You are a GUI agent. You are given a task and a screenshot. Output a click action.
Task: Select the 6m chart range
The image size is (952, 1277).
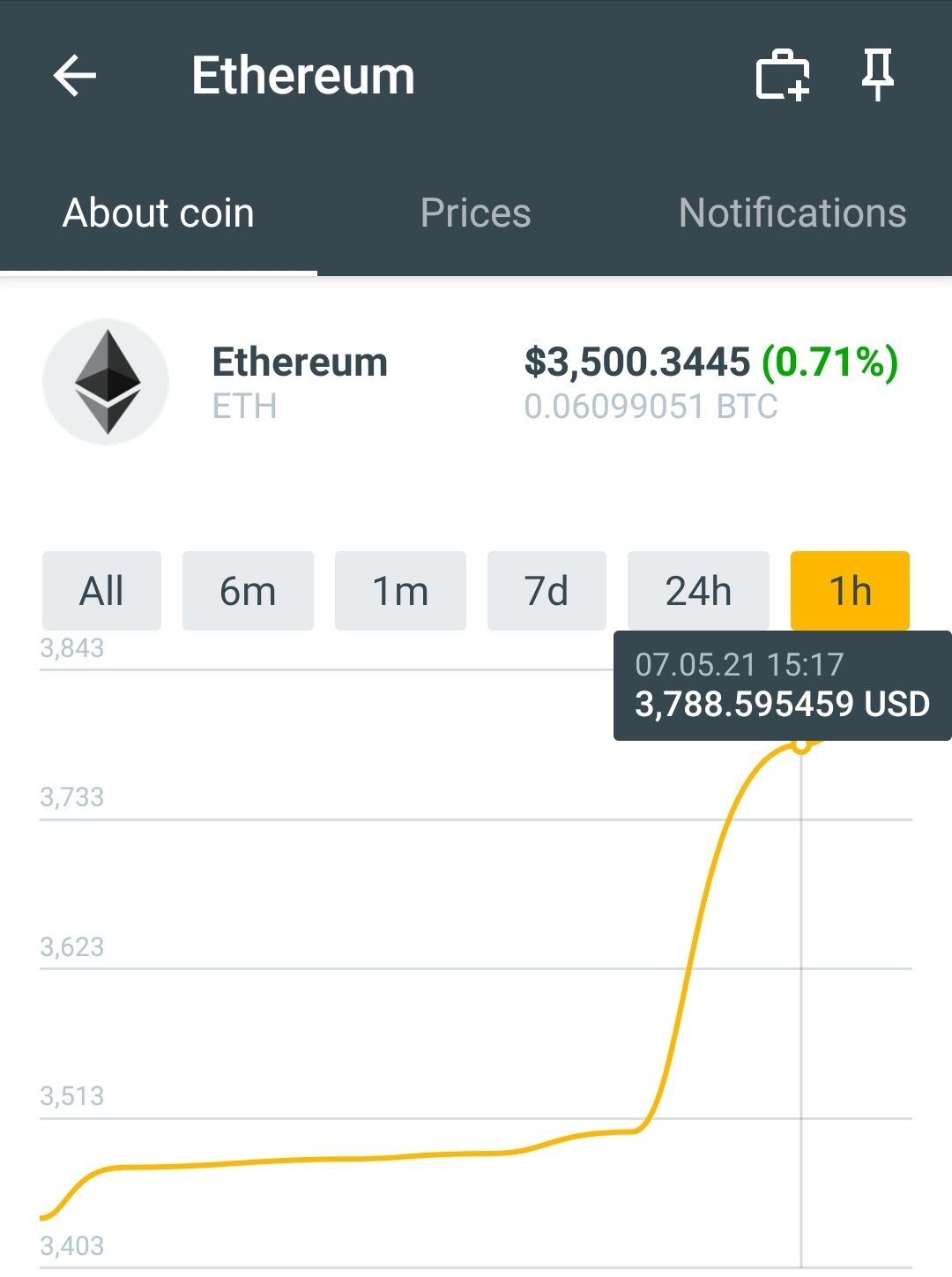click(x=248, y=591)
